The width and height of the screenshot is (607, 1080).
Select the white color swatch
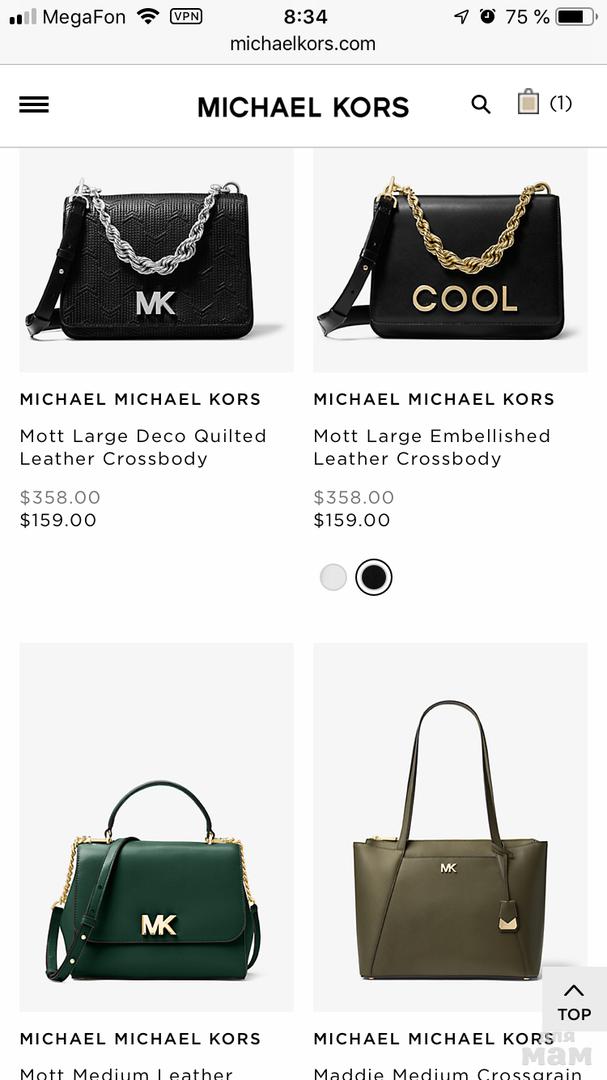(x=333, y=577)
